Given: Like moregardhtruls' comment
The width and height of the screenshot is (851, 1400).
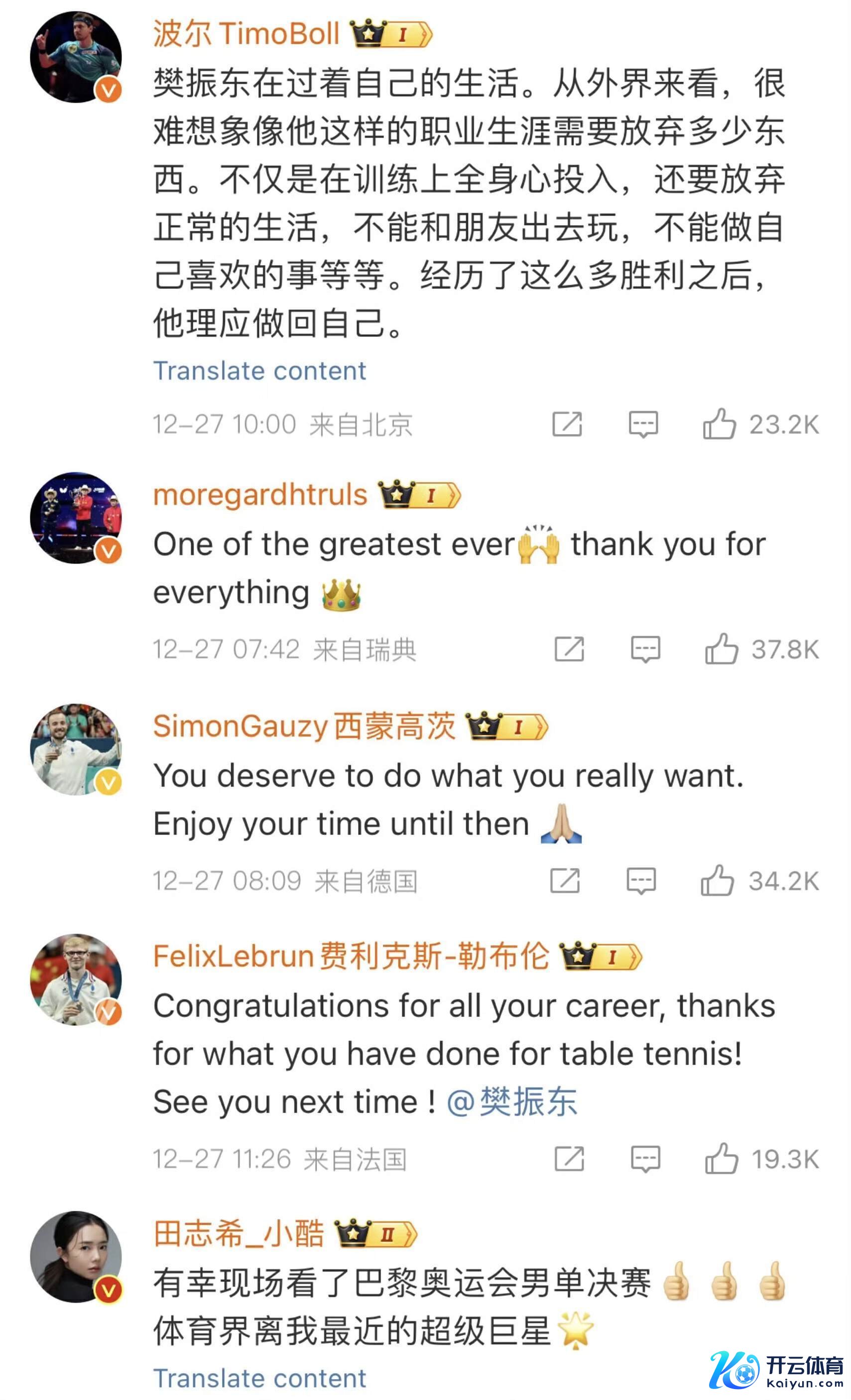Looking at the screenshot, I should (721, 649).
